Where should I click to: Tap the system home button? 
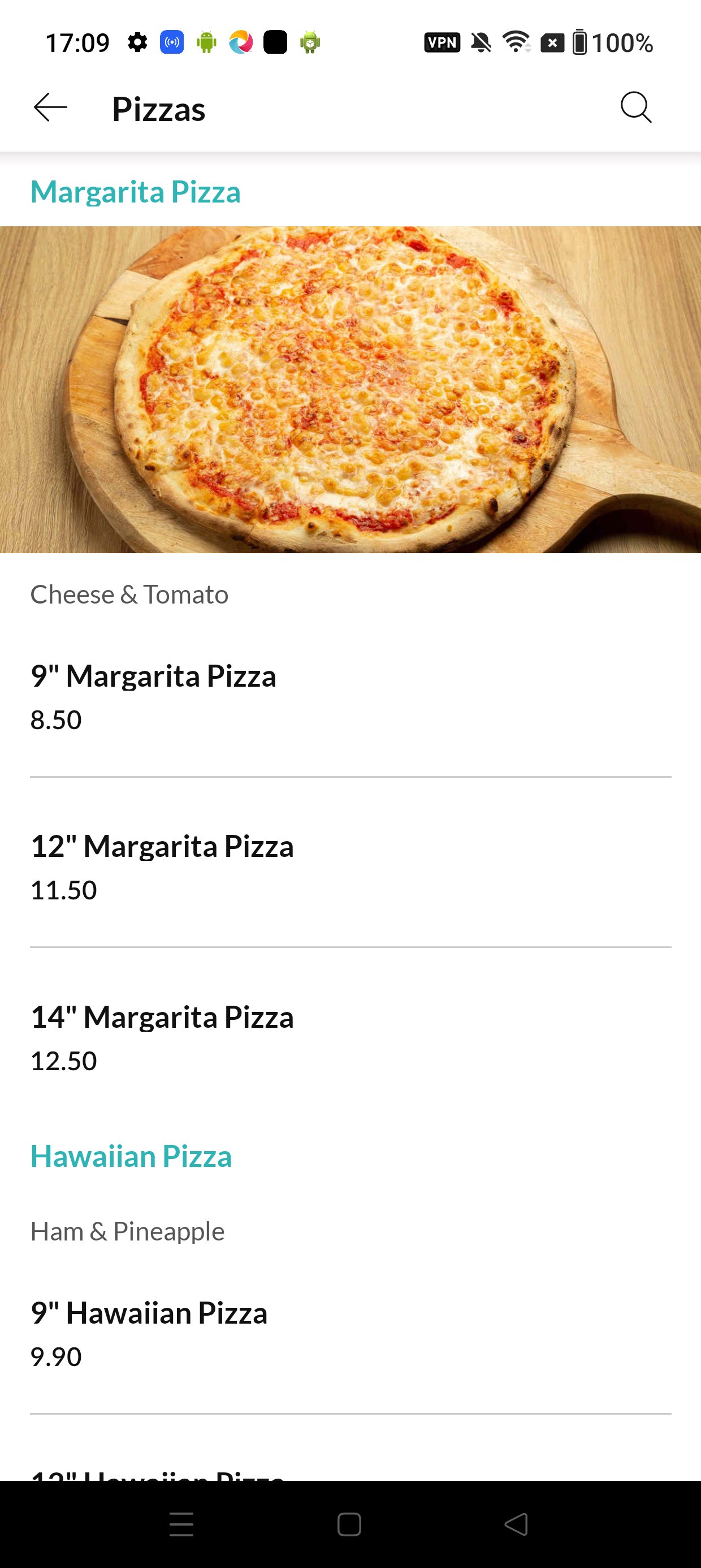[x=349, y=1524]
